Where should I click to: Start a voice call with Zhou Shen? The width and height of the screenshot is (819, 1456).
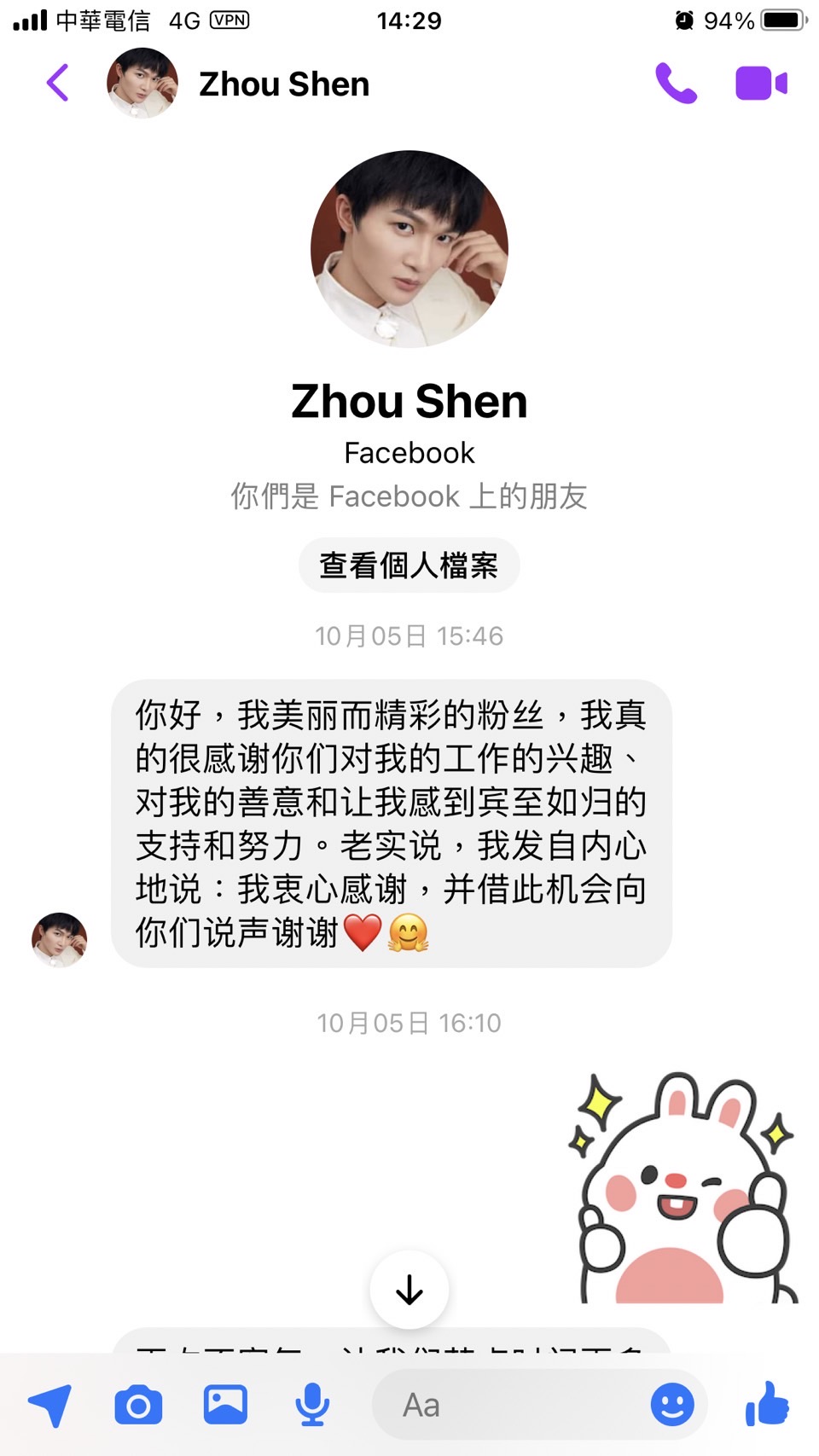[x=676, y=84]
